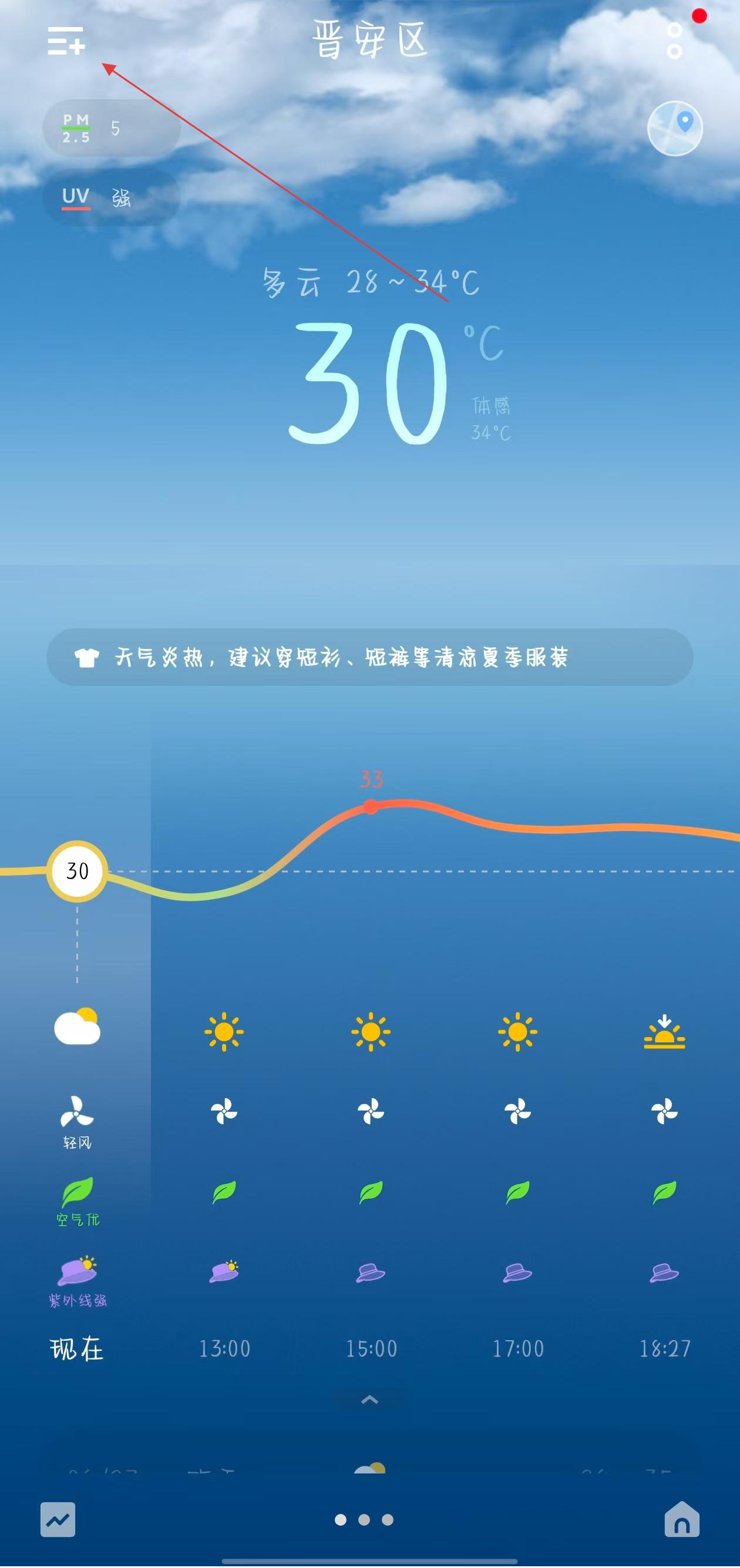Open the city list add icon
The width and height of the screenshot is (740, 1568).
click(66, 41)
